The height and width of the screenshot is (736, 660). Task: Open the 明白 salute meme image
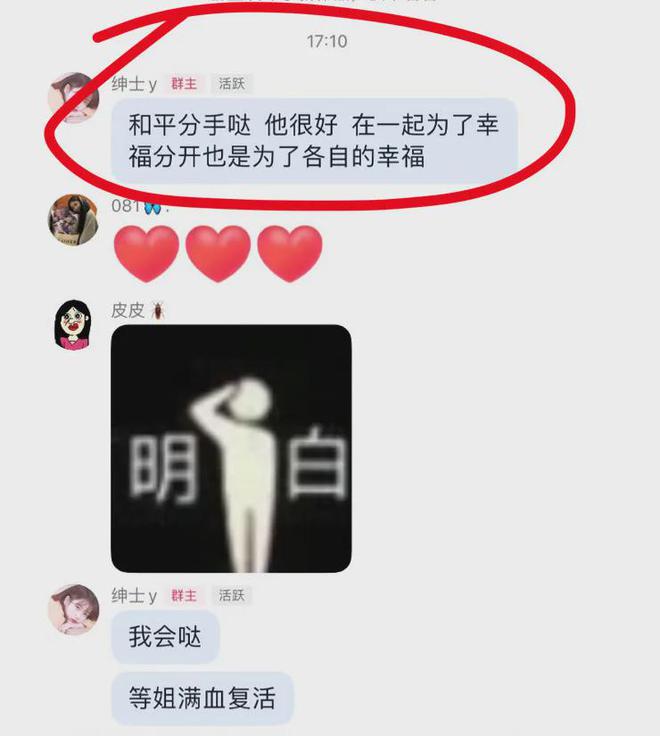(x=231, y=448)
